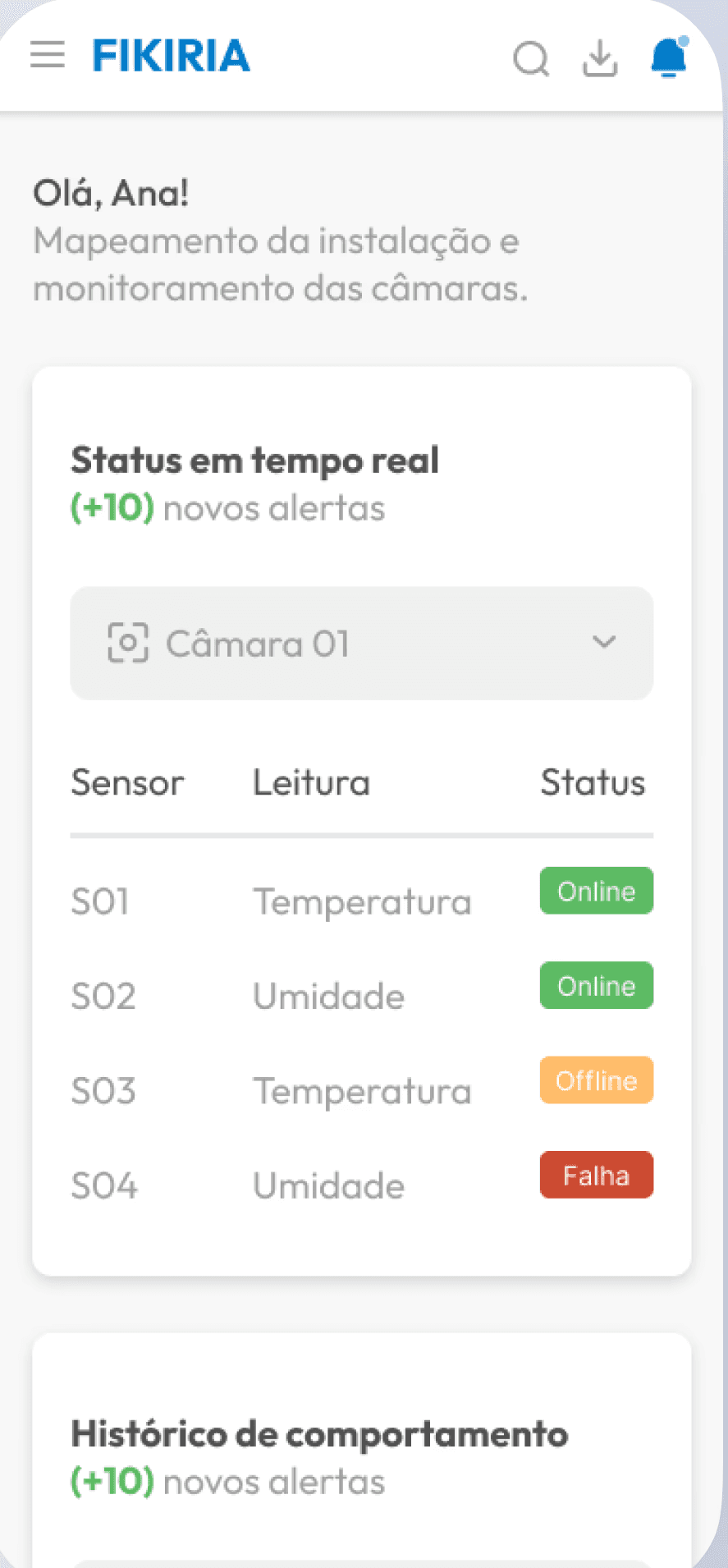Screen dimensions: 728x1568
Task: Open the hamburger drawer menu
Action: (48, 56)
